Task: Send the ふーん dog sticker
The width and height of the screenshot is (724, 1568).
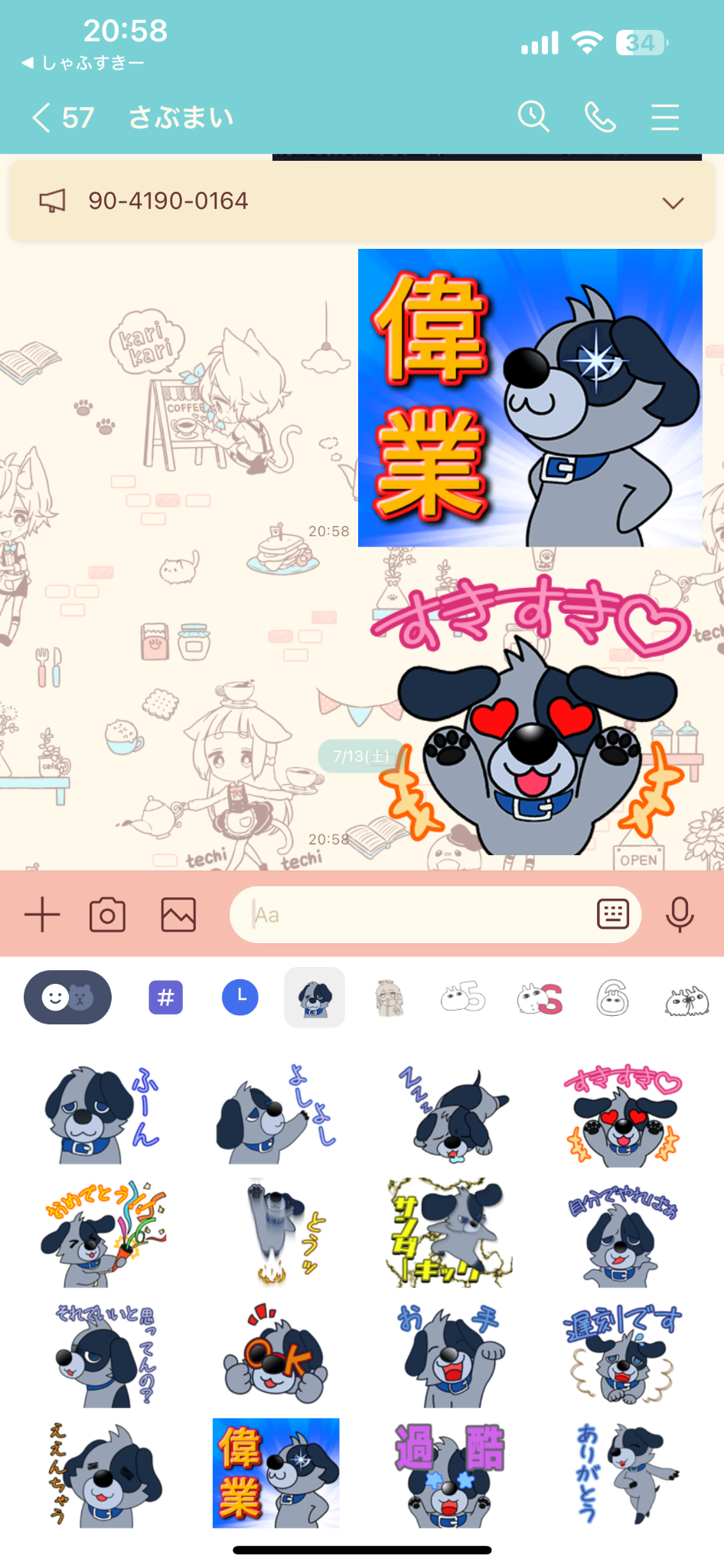Action: click(x=101, y=1114)
